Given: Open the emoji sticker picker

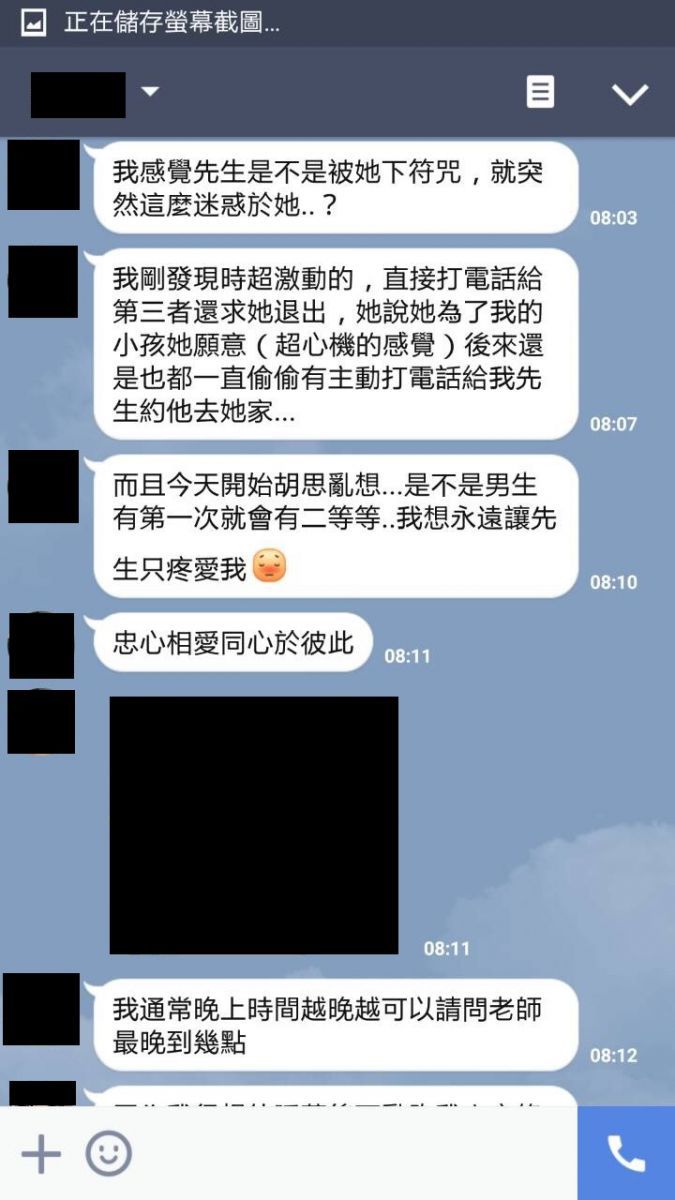Looking at the screenshot, I should coord(109,1154).
